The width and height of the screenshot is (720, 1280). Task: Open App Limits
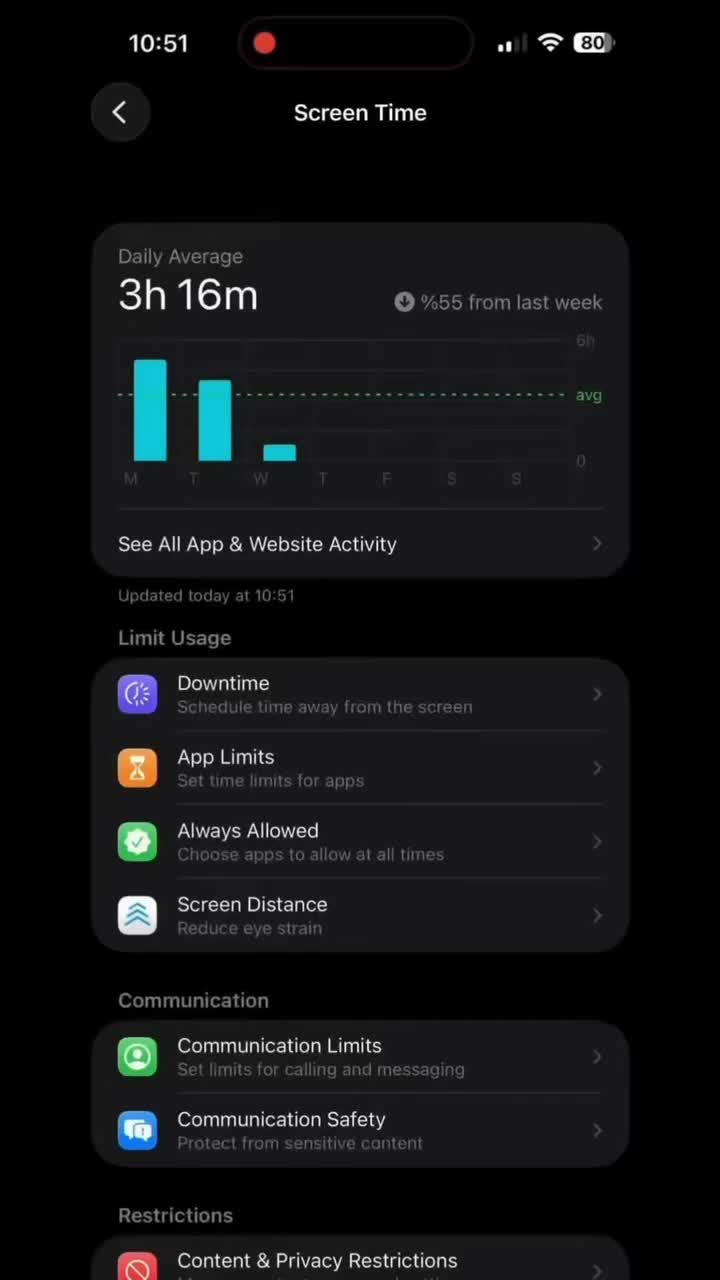[x=360, y=768]
